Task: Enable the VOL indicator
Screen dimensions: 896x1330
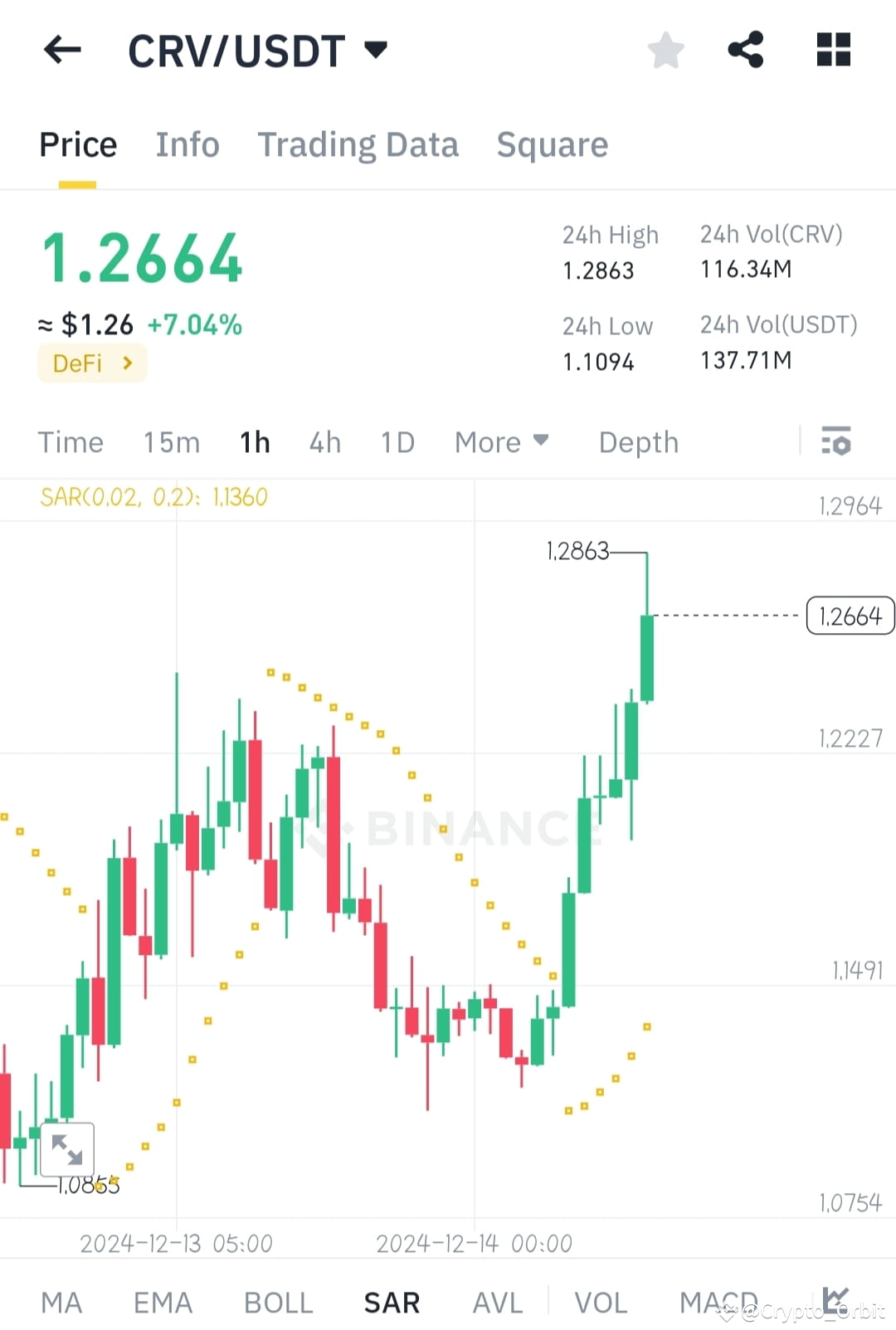Action: [x=603, y=1303]
